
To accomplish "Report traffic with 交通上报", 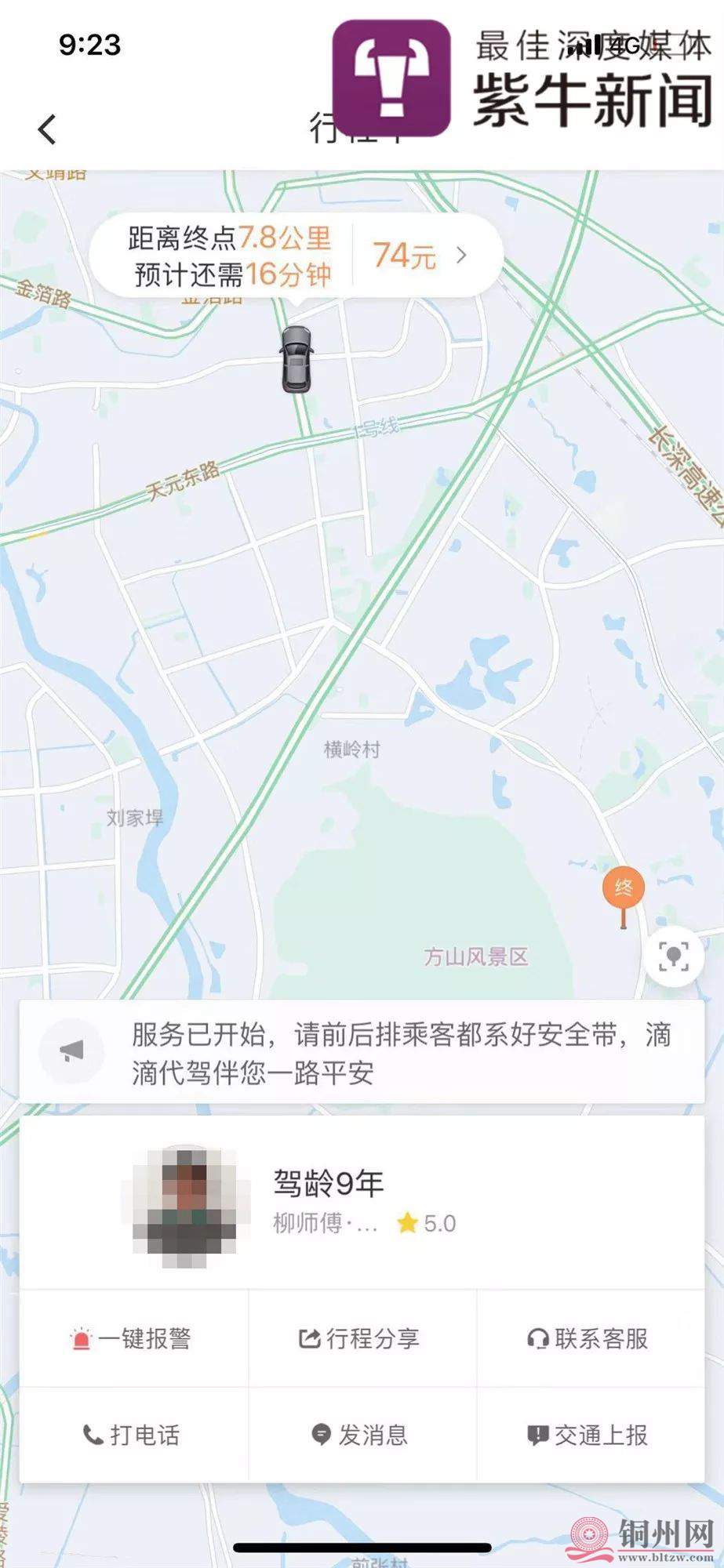I will (588, 1435).
